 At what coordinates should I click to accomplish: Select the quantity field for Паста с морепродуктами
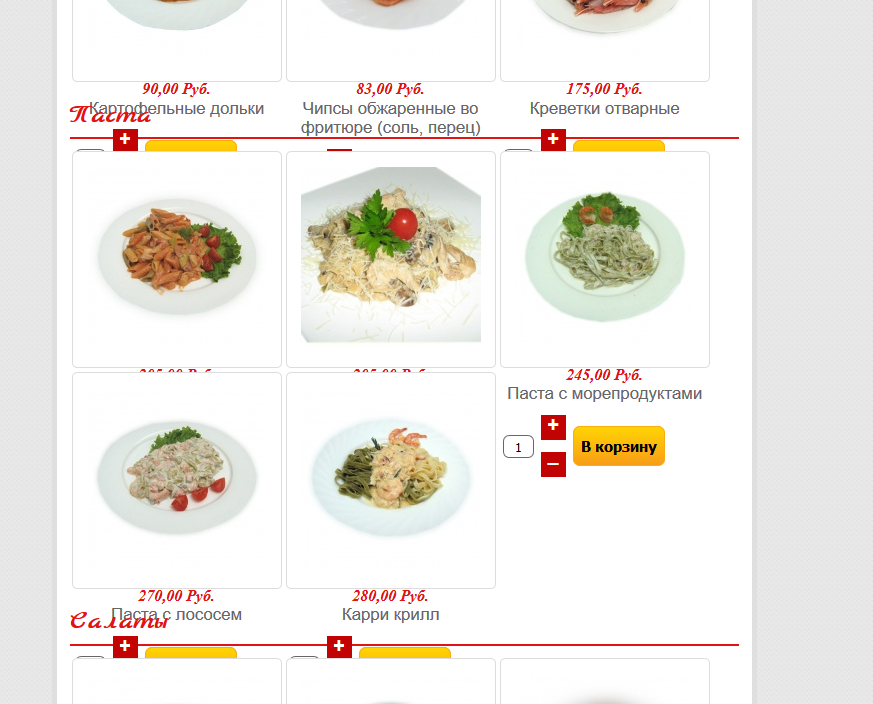coord(518,447)
